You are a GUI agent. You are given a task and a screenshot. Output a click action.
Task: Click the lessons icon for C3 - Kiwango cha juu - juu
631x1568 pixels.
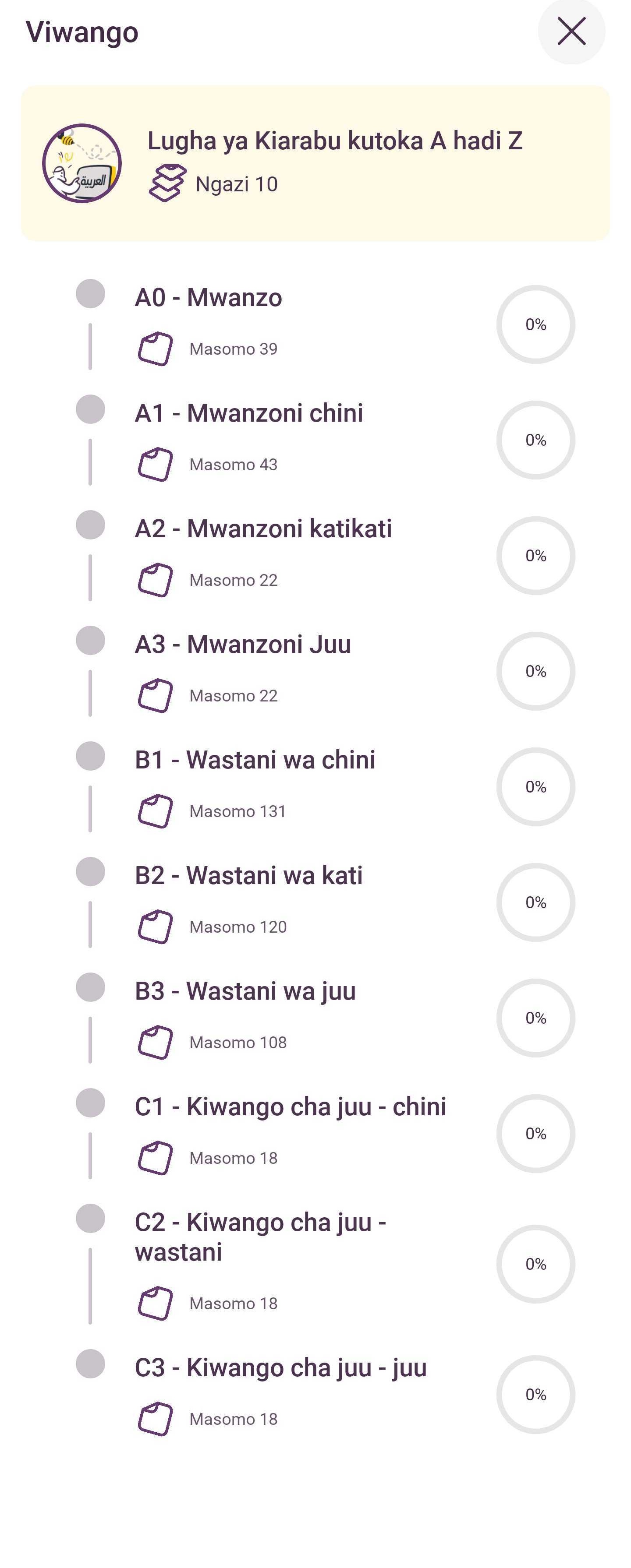(157, 1419)
